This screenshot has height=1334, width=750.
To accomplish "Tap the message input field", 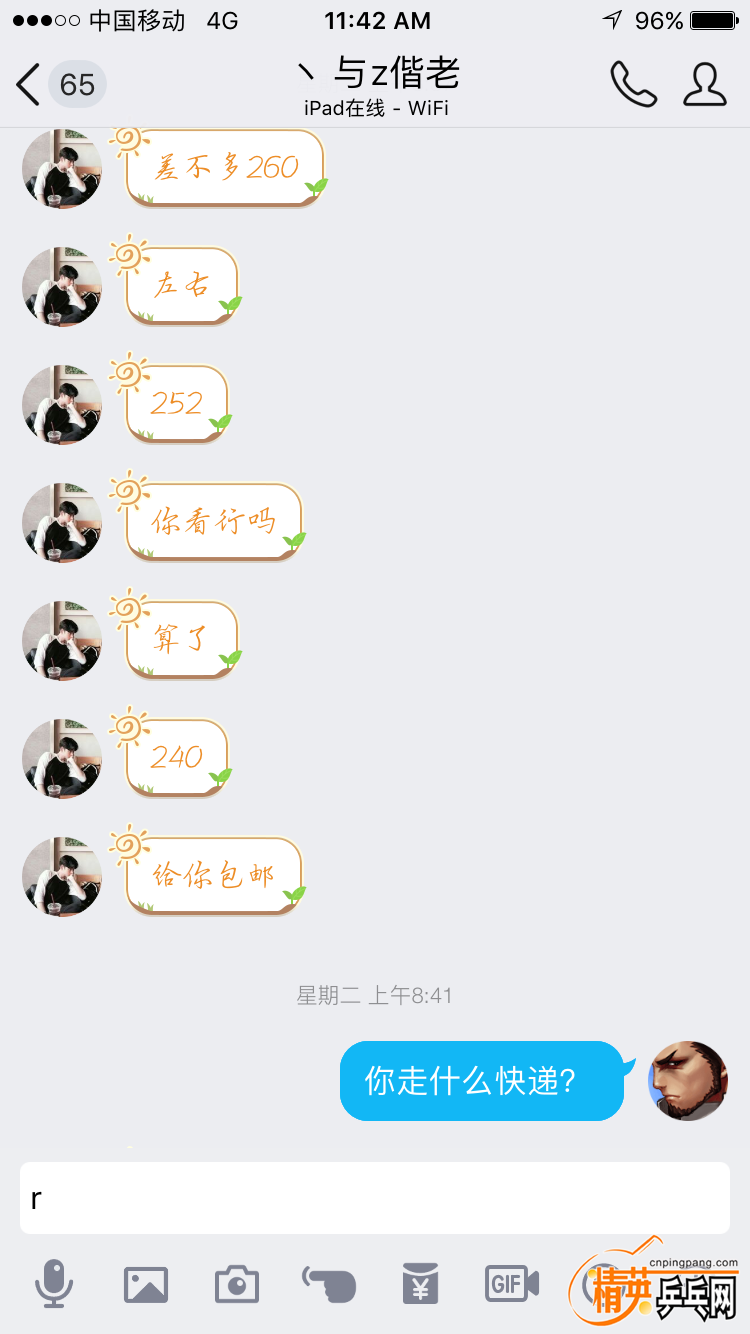I will pyautogui.click(x=375, y=1198).
